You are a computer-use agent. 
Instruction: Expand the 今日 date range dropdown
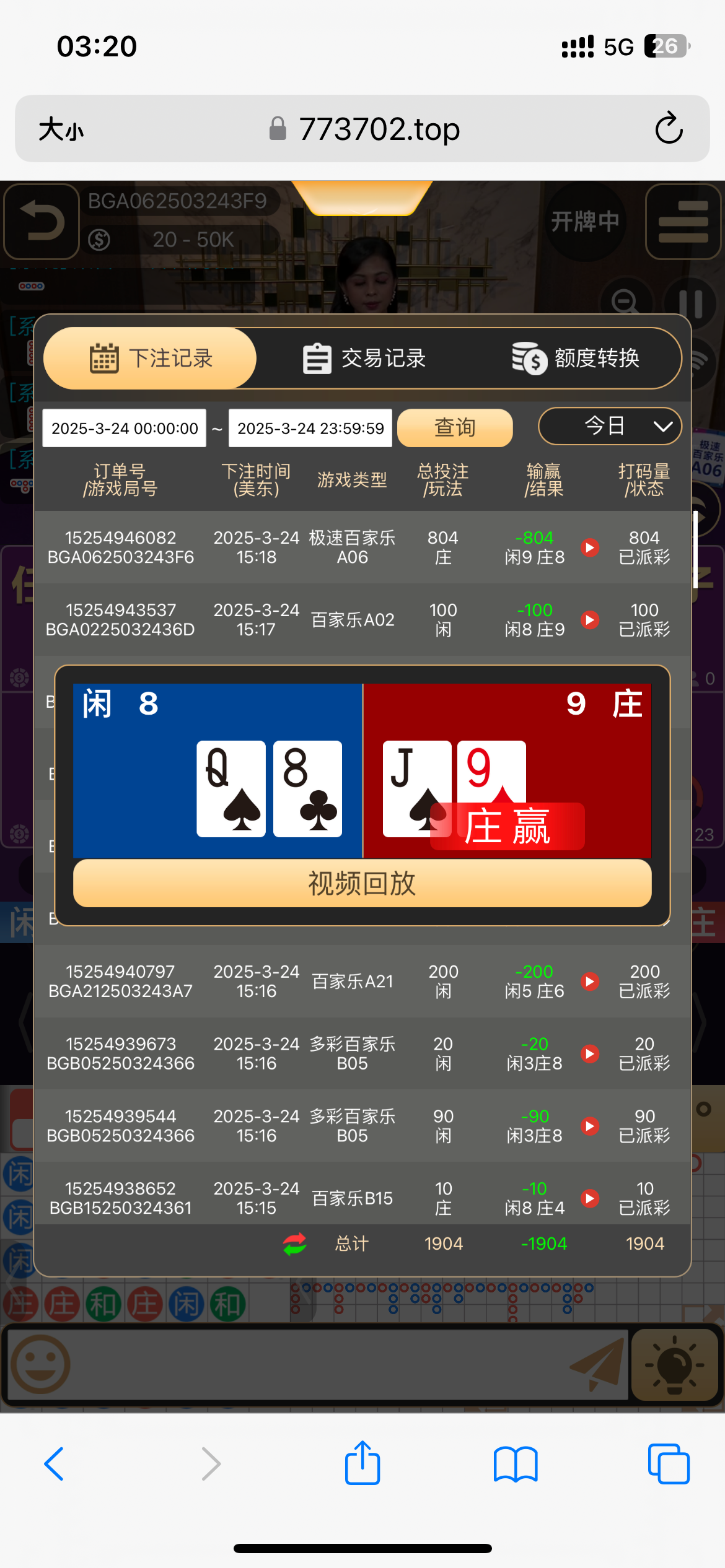[610, 426]
